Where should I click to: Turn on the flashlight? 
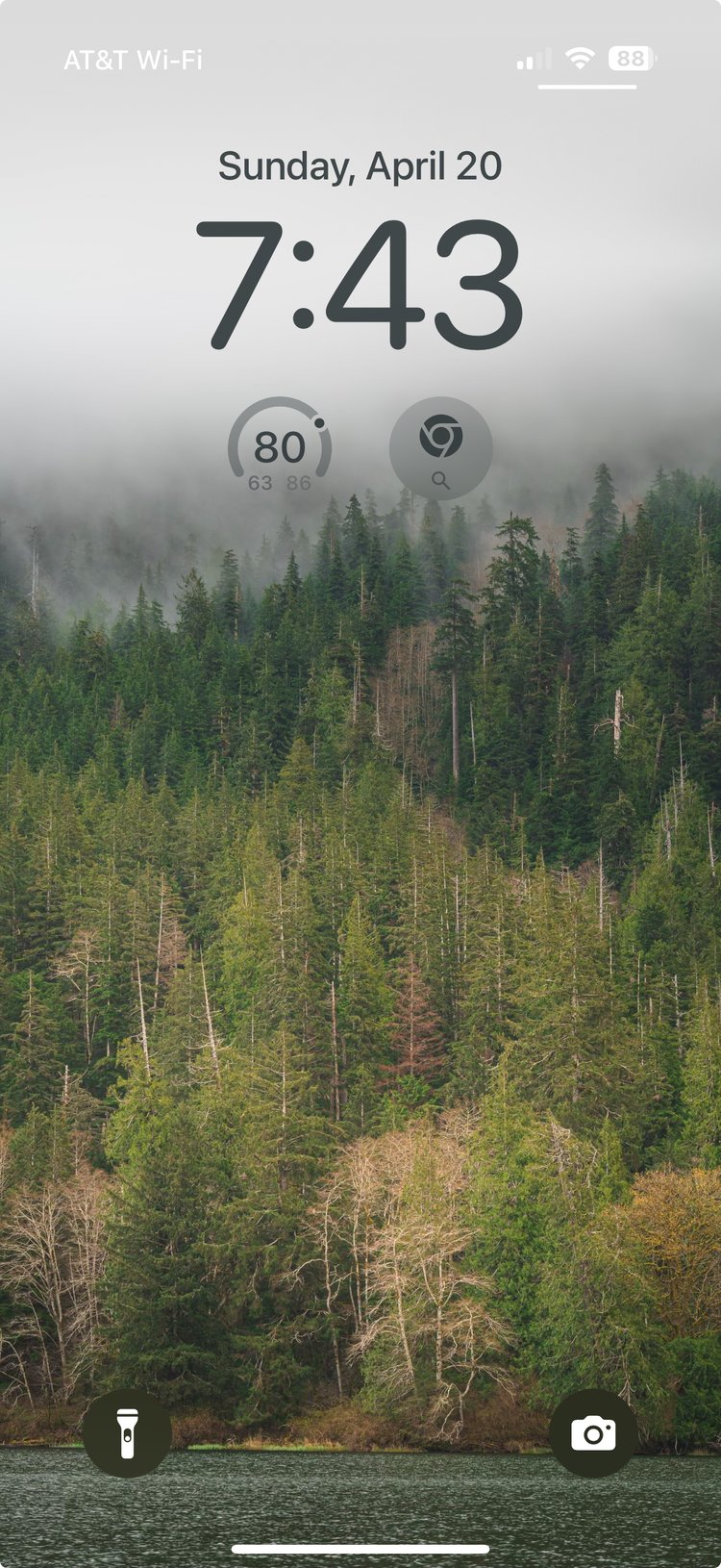pyautogui.click(x=127, y=1433)
